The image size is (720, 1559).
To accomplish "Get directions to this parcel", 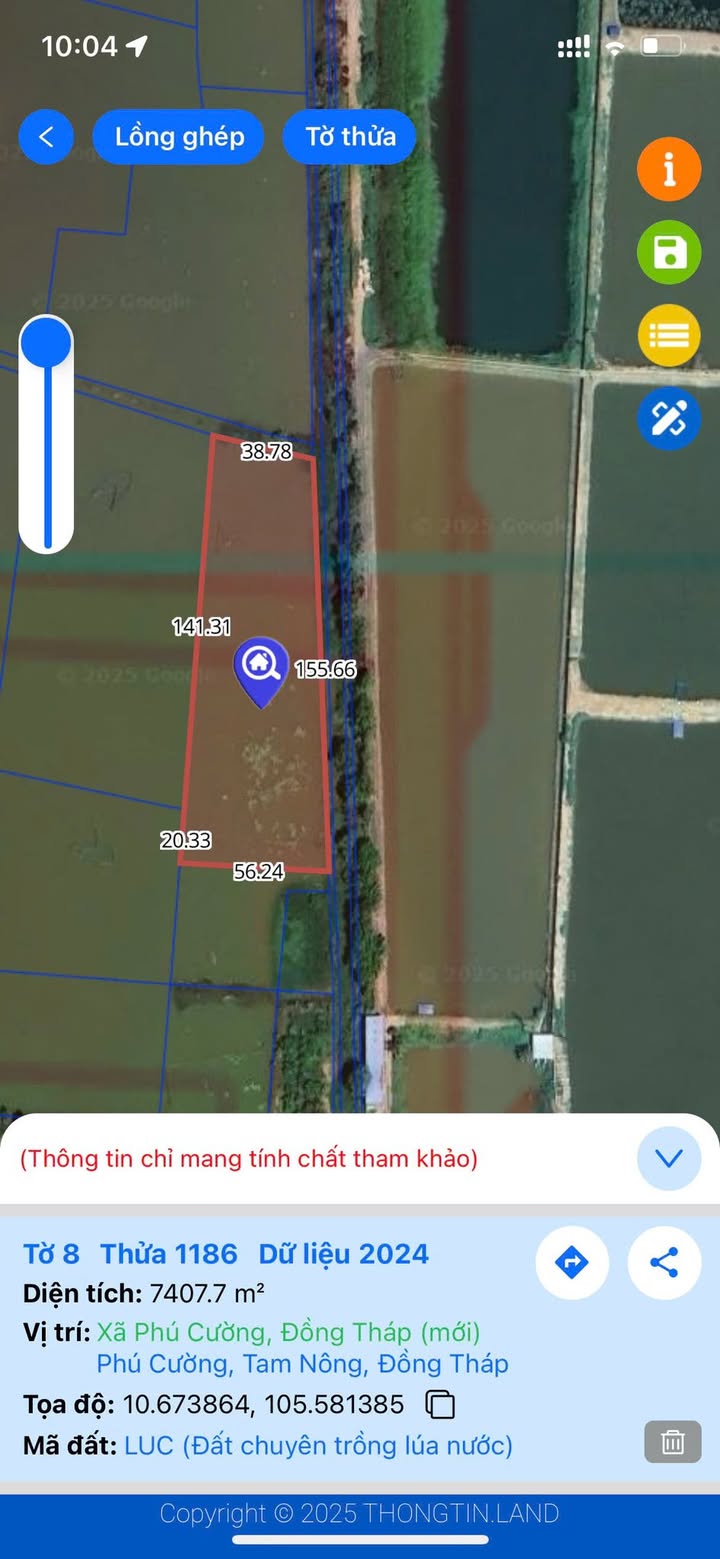I will 572,1262.
